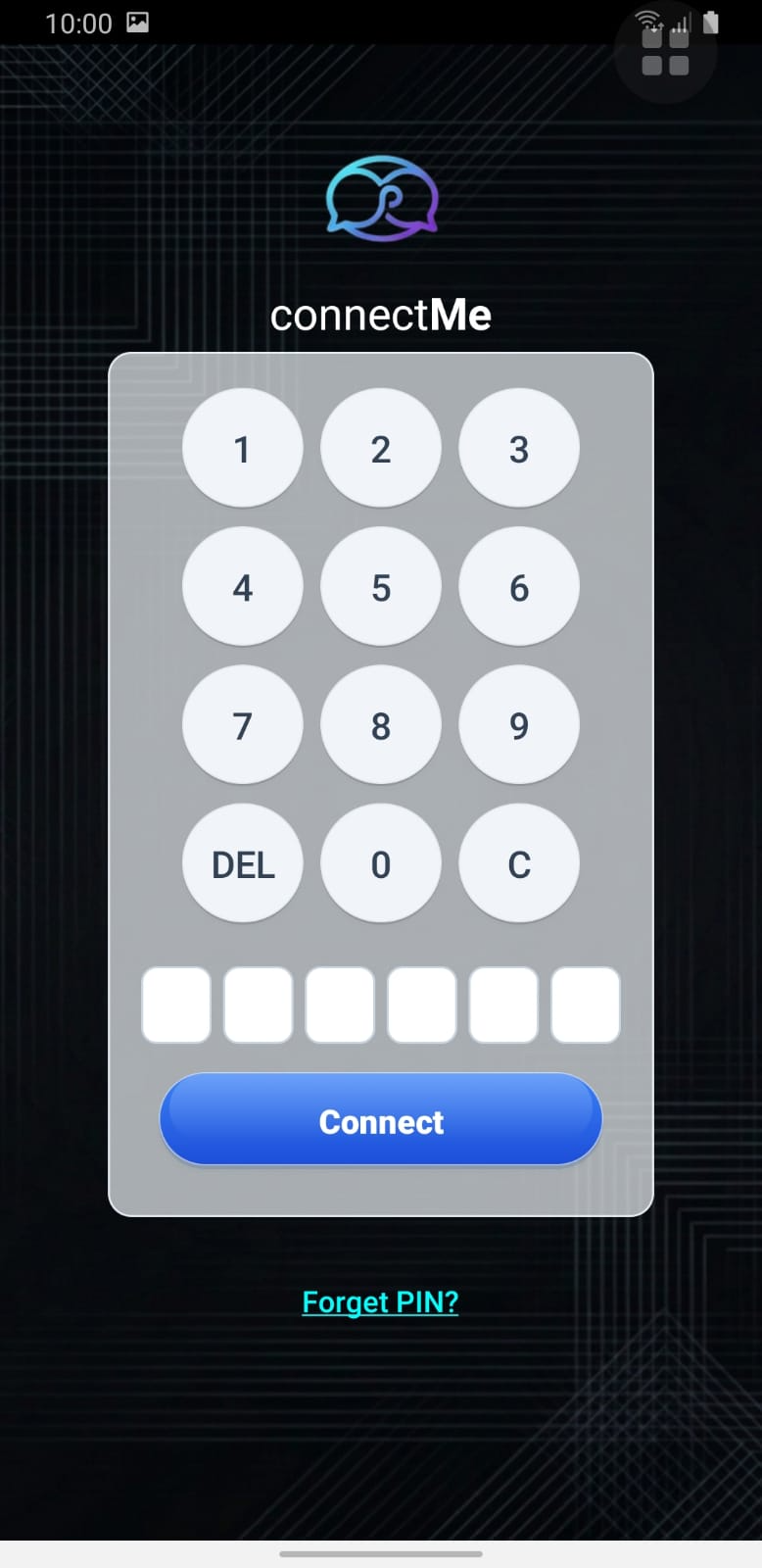Tap the 5 key
Viewport: 762px width, 1568px height.
(x=381, y=586)
